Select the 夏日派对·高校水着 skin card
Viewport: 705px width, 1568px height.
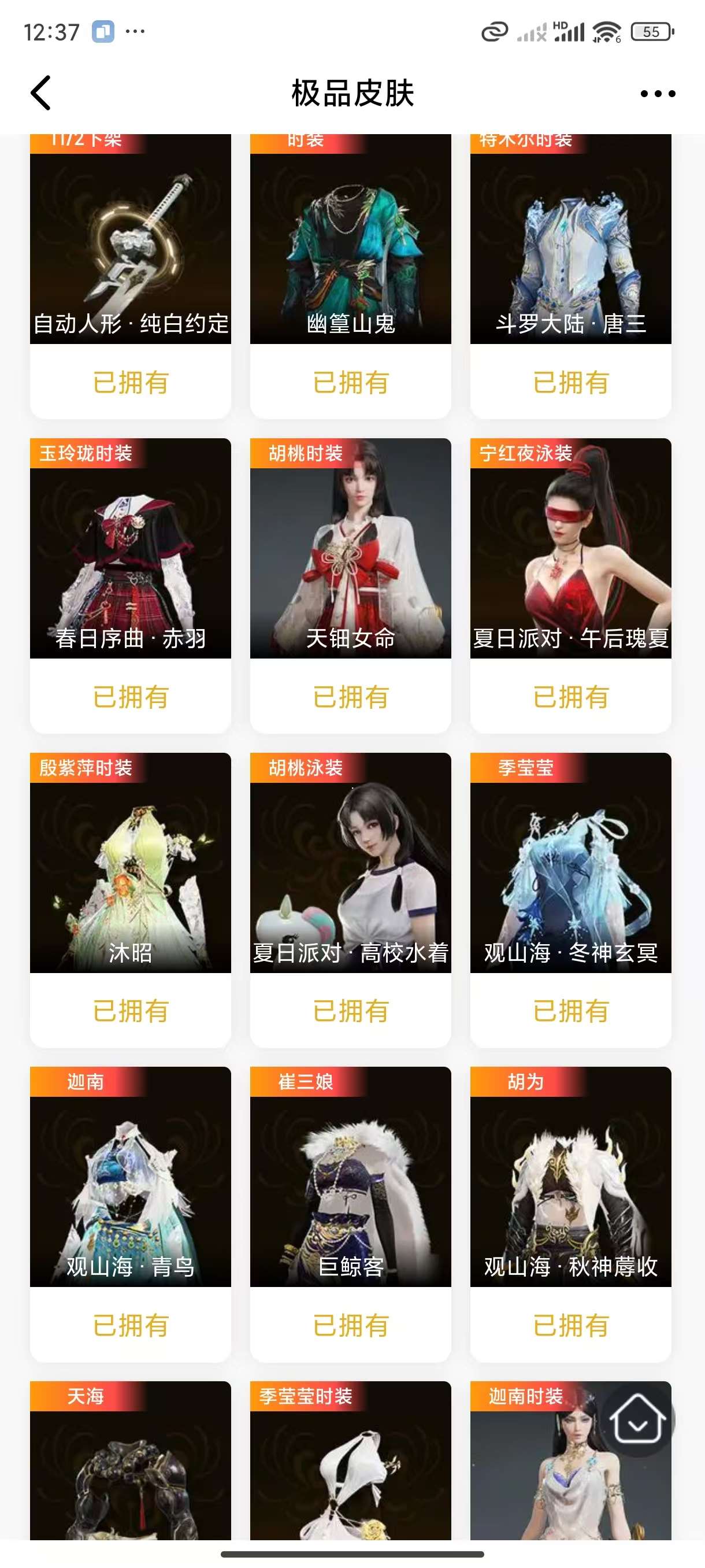[x=350, y=867]
